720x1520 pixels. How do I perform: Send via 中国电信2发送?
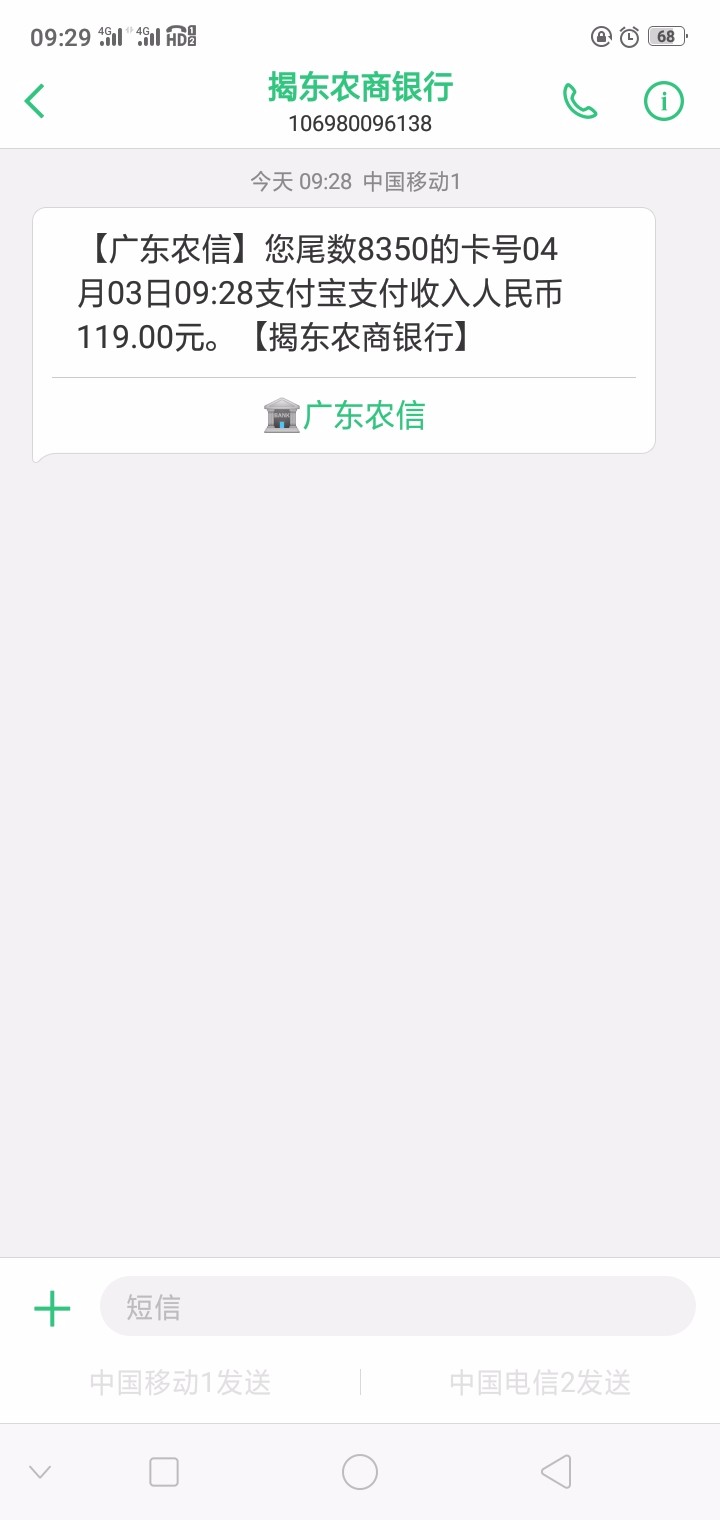pos(540,1383)
